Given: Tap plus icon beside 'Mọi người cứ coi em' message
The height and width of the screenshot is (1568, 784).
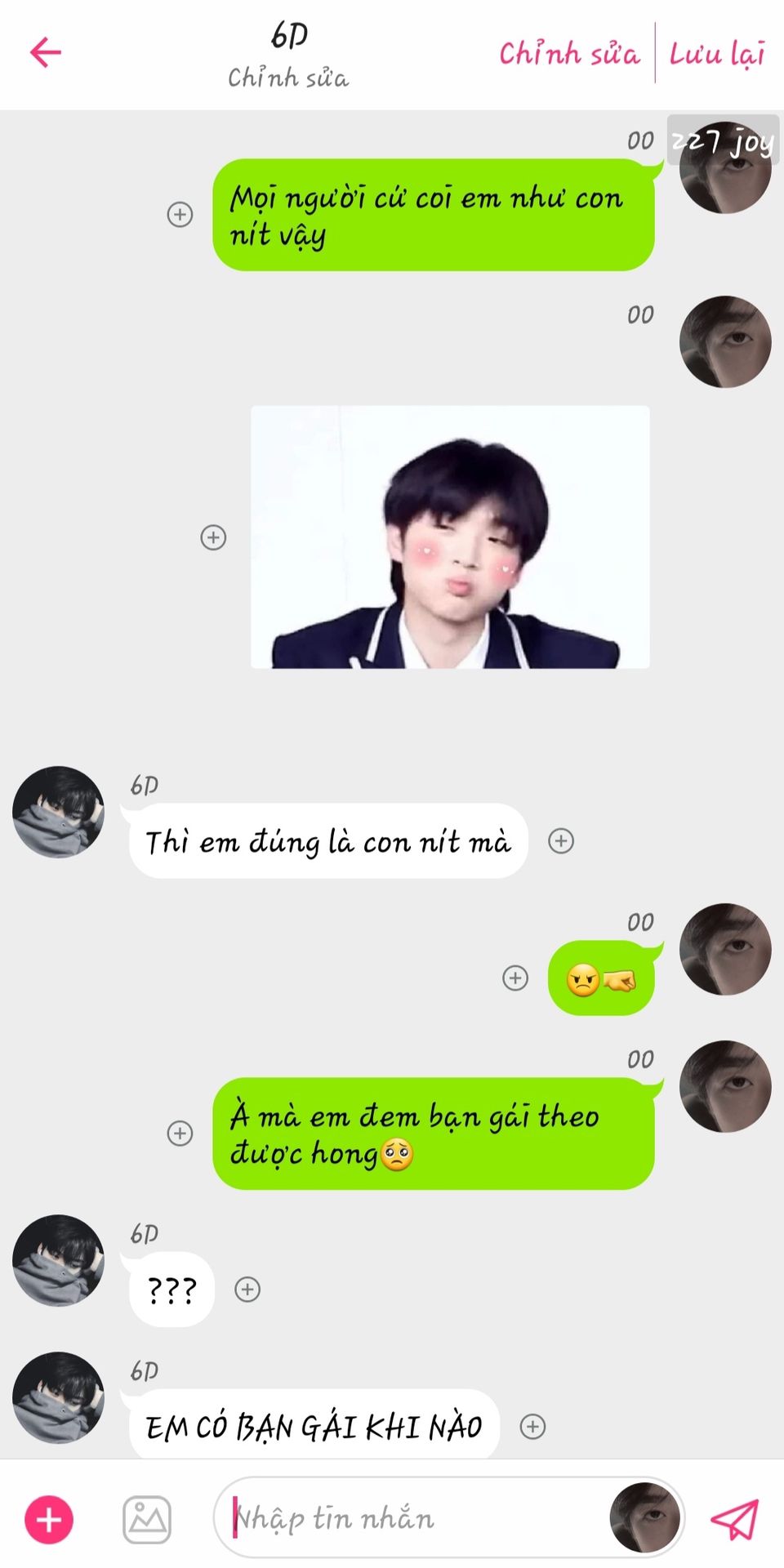Looking at the screenshot, I should tap(180, 215).
